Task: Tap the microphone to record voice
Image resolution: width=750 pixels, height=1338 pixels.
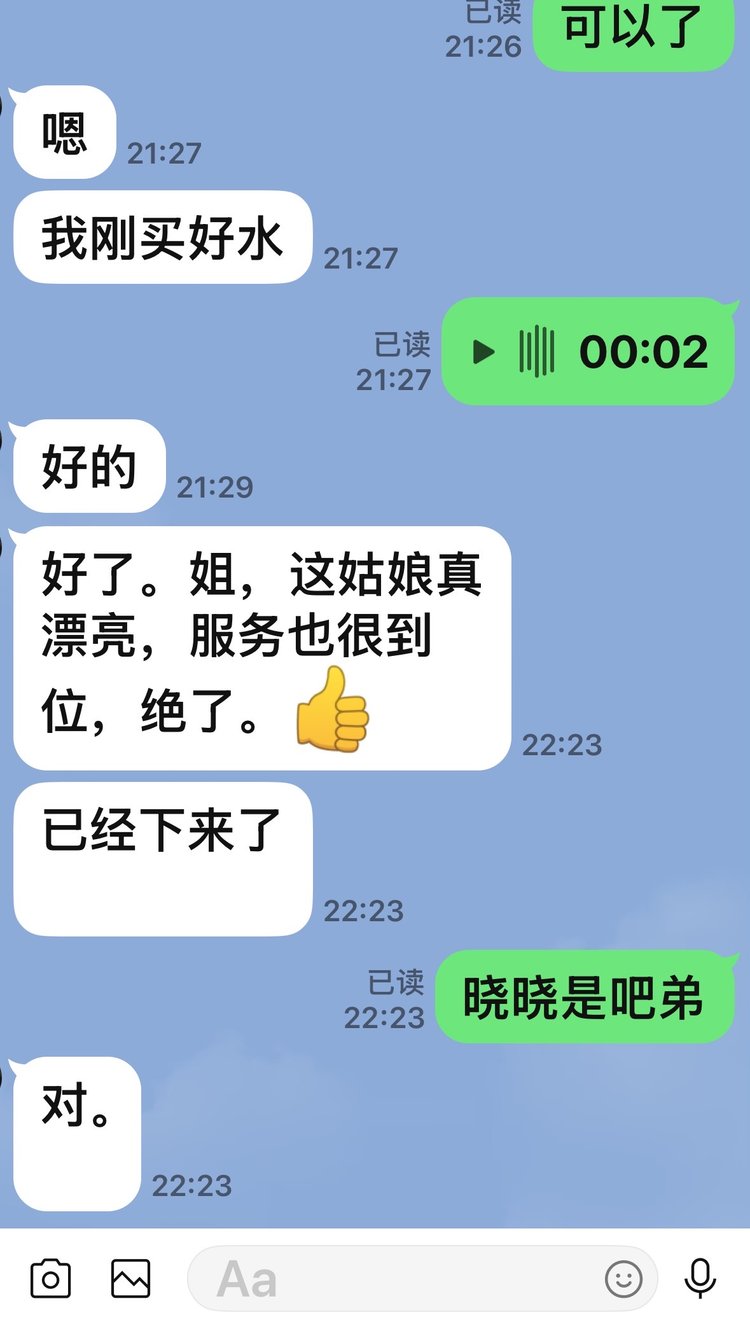Action: click(x=701, y=1279)
